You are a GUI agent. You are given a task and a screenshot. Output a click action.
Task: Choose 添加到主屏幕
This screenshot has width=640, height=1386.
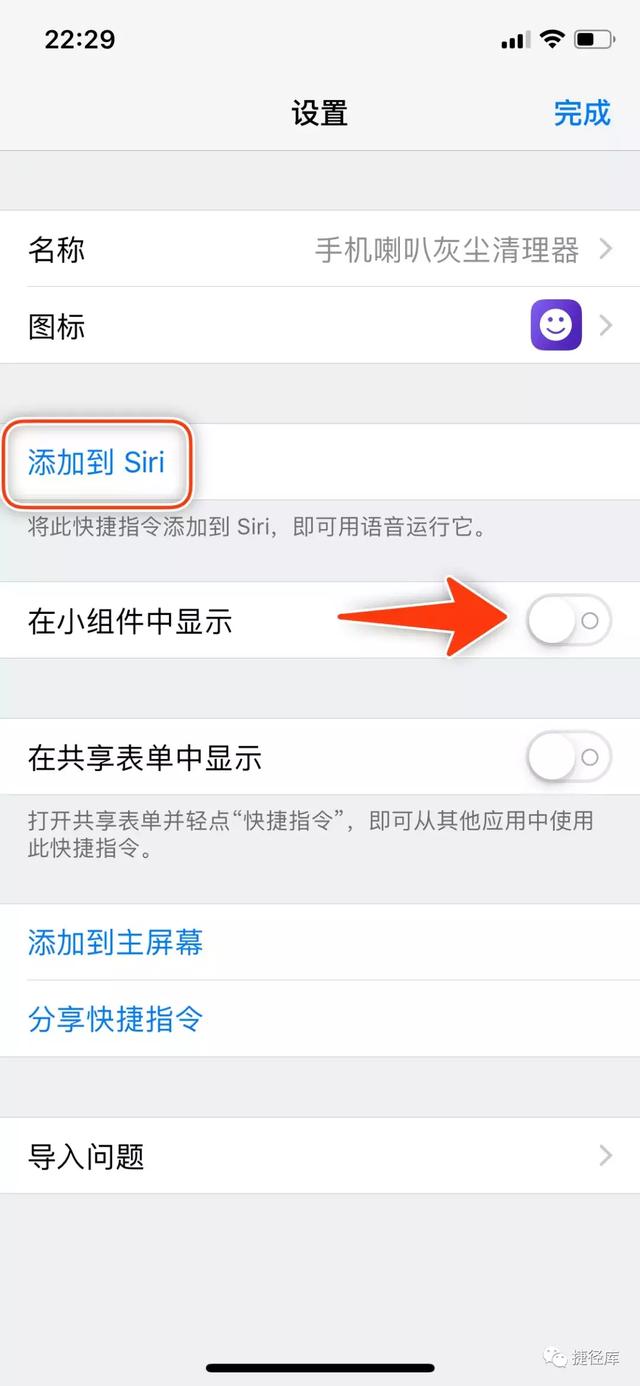click(x=115, y=942)
